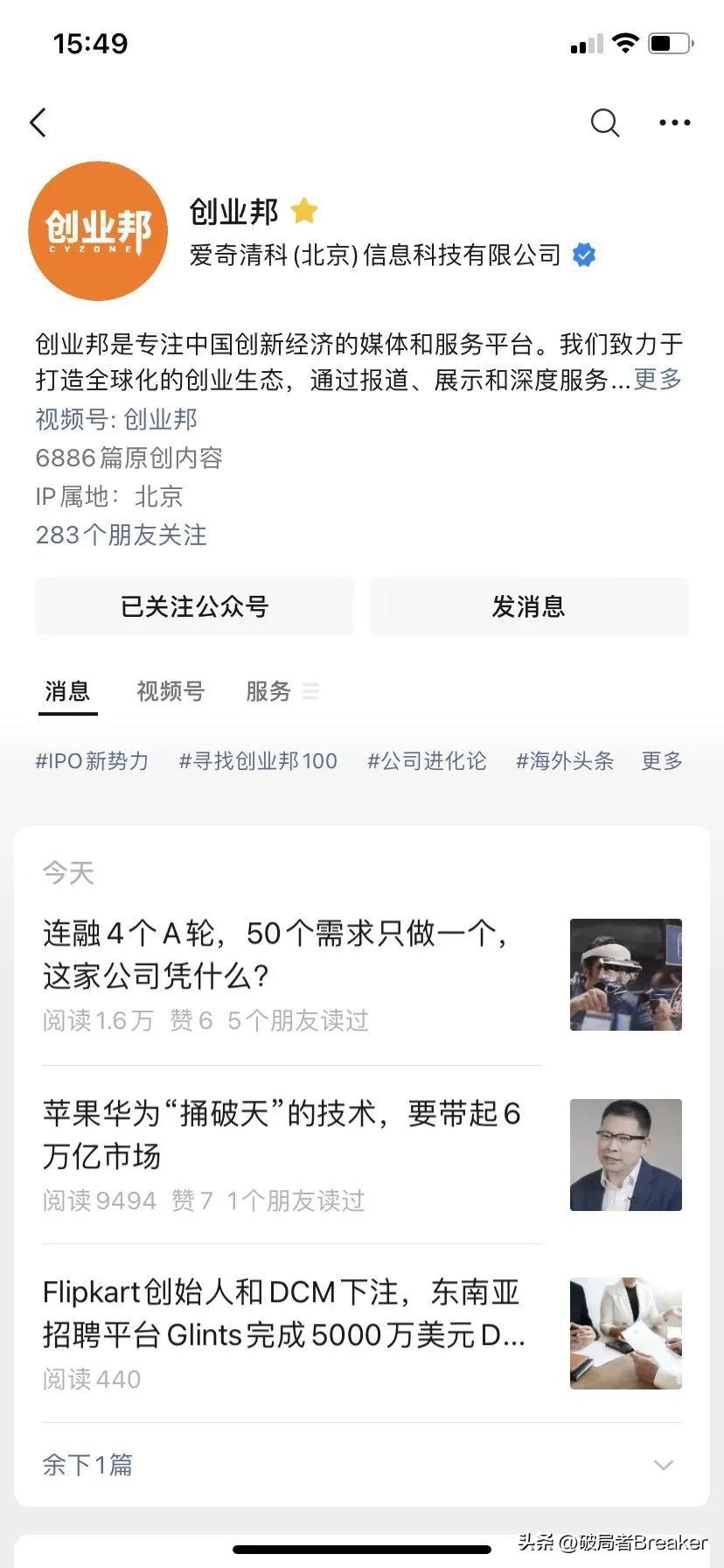The width and height of the screenshot is (724, 1568).
Task: Open article thumbnail showing man in suit
Action: coord(625,1155)
